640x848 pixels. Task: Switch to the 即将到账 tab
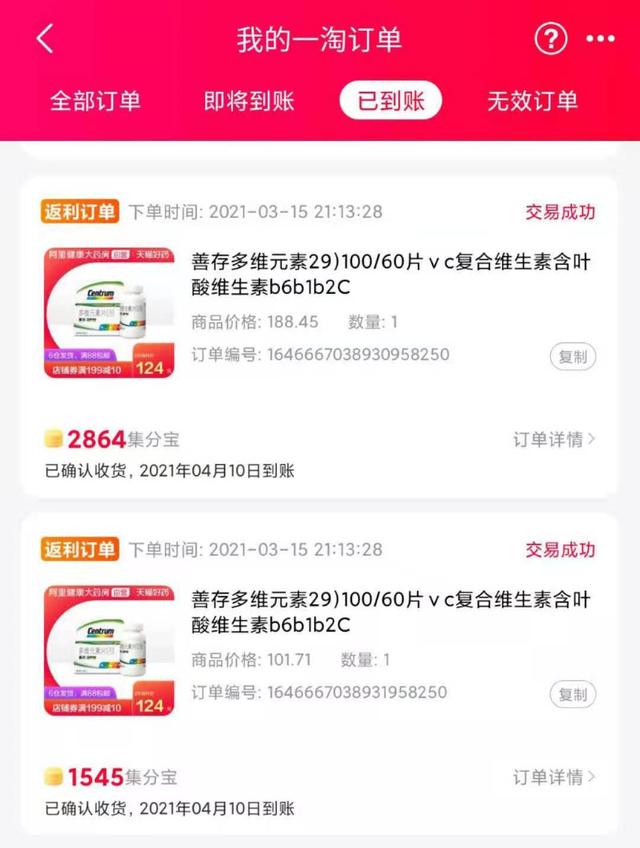(249, 101)
